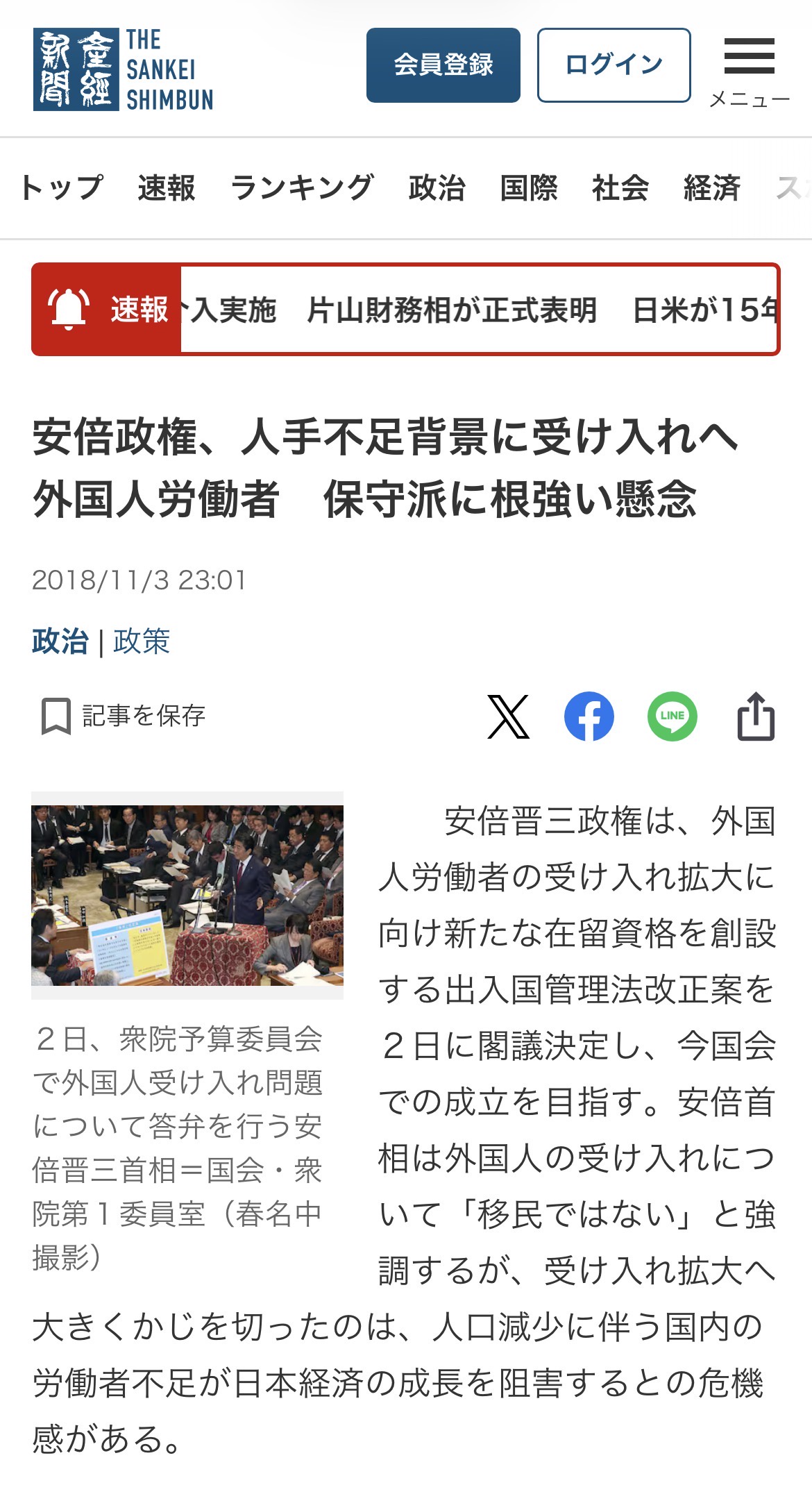The image size is (812, 1510).
Task: Share the article on Facebook
Action: pos(589,716)
